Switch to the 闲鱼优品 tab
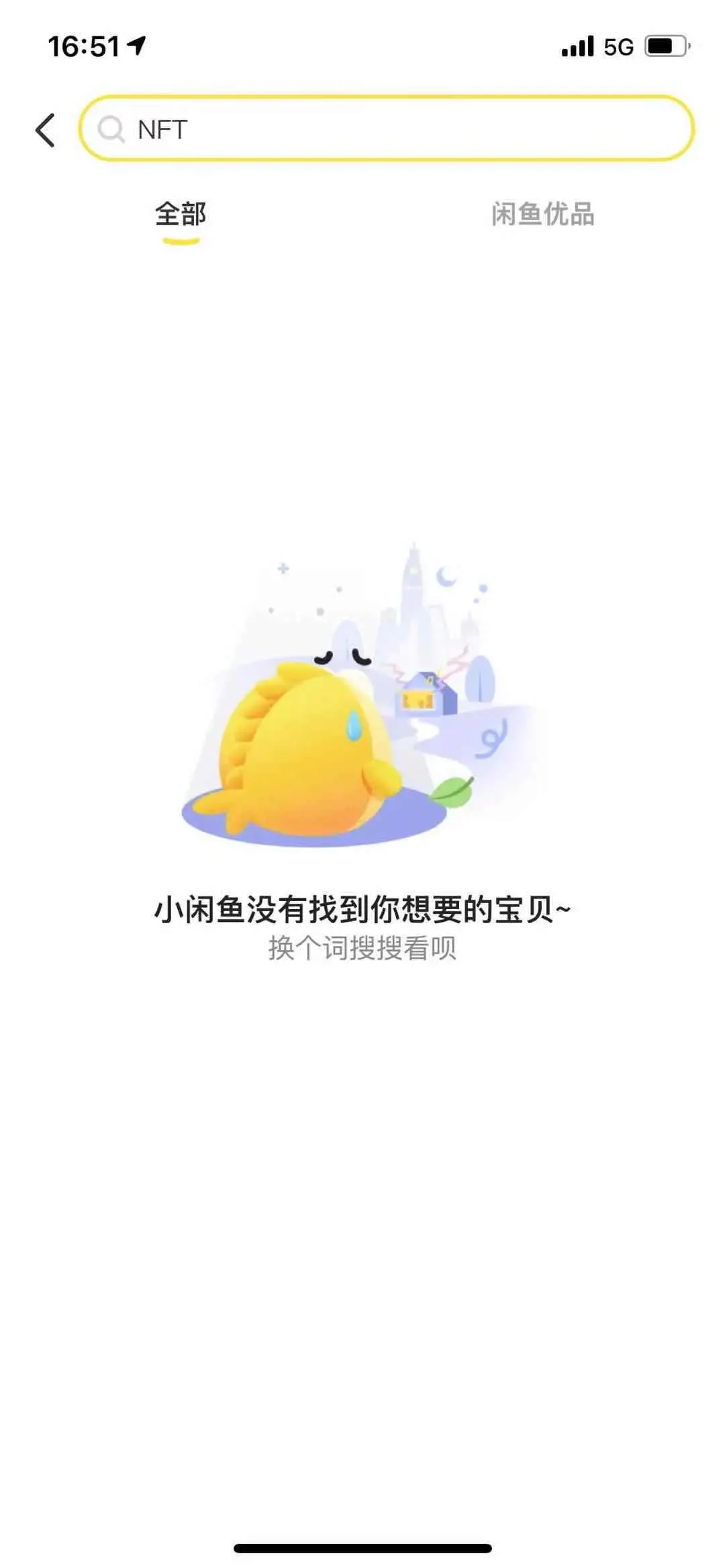The height and width of the screenshot is (1568, 725). coord(542,215)
